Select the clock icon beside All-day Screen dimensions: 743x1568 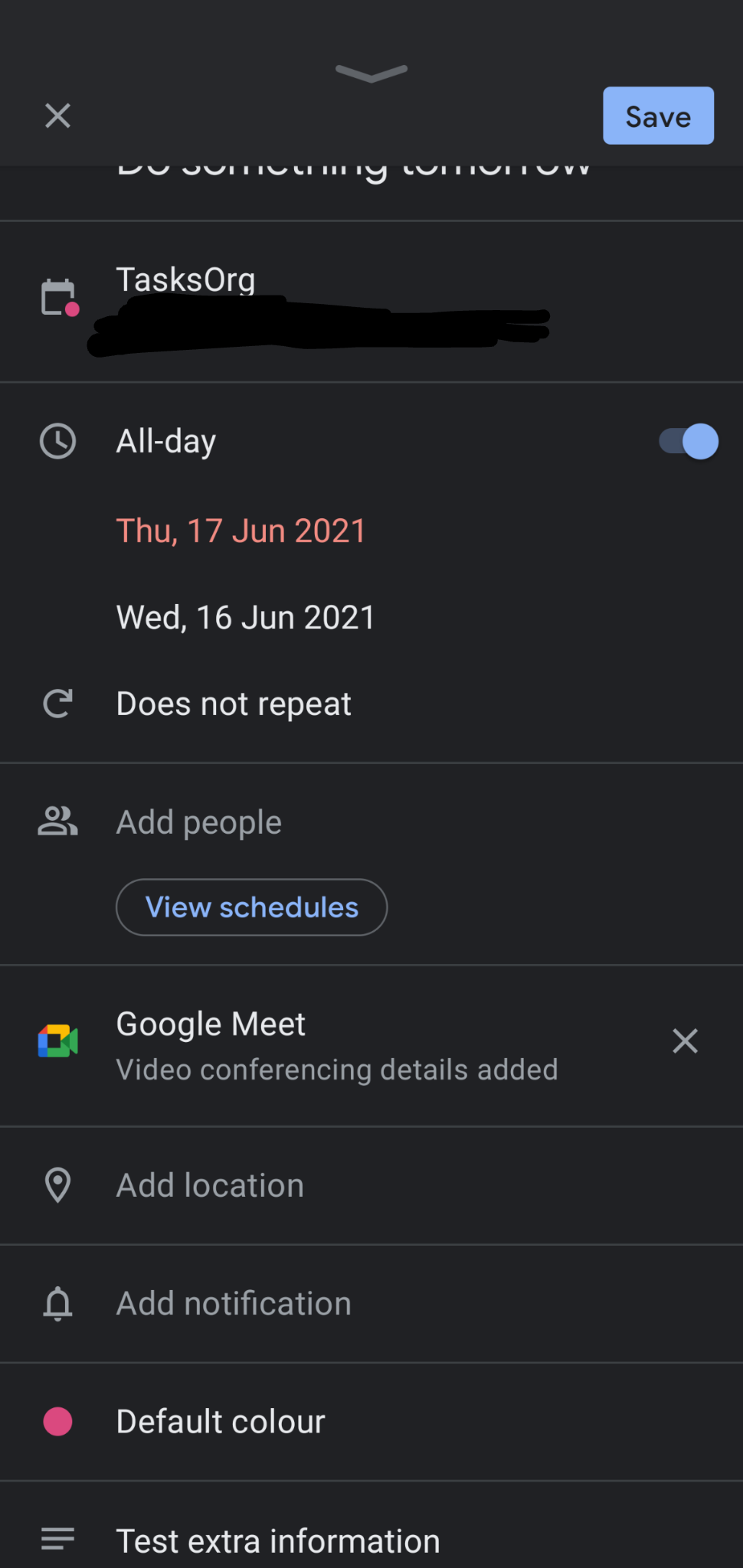57,441
